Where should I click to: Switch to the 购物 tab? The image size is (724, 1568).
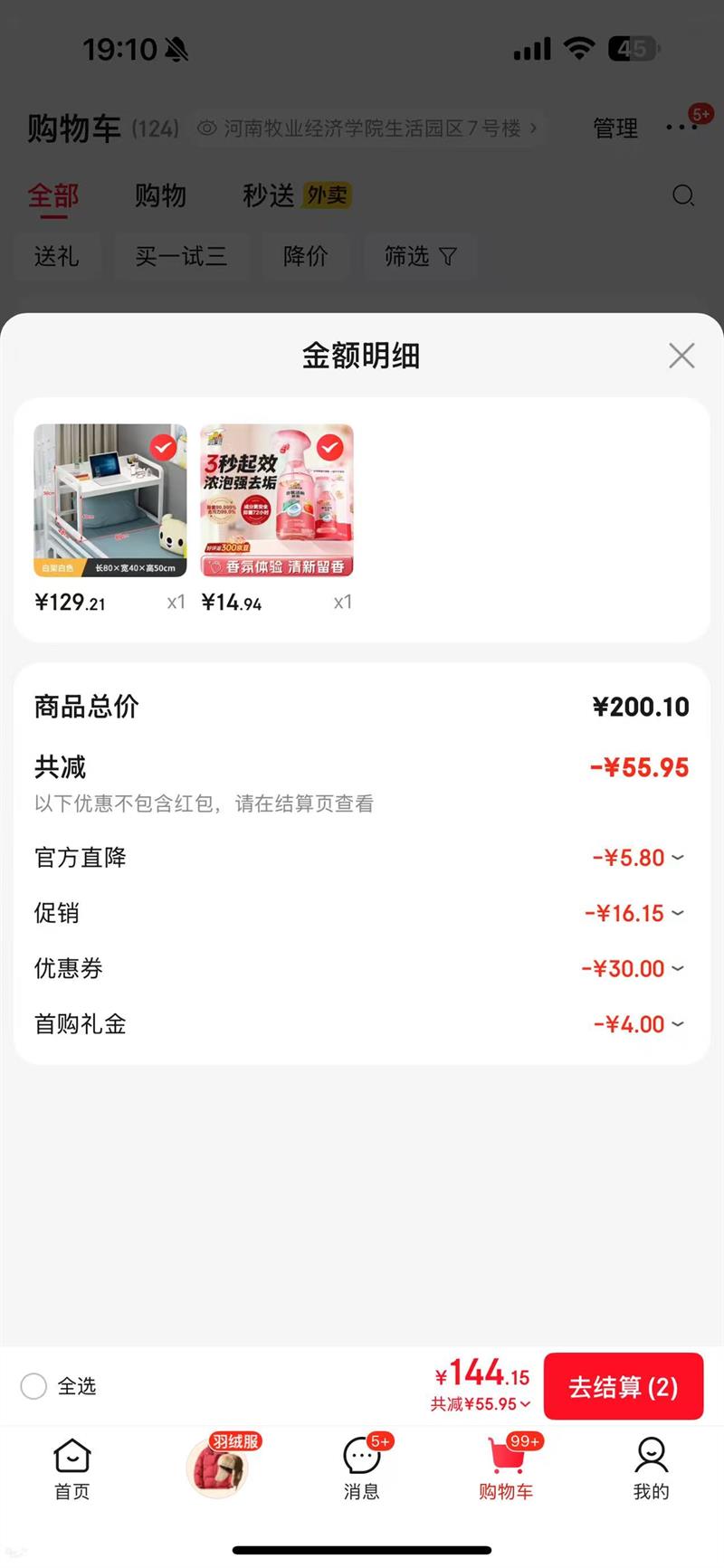[x=160, y=196]
